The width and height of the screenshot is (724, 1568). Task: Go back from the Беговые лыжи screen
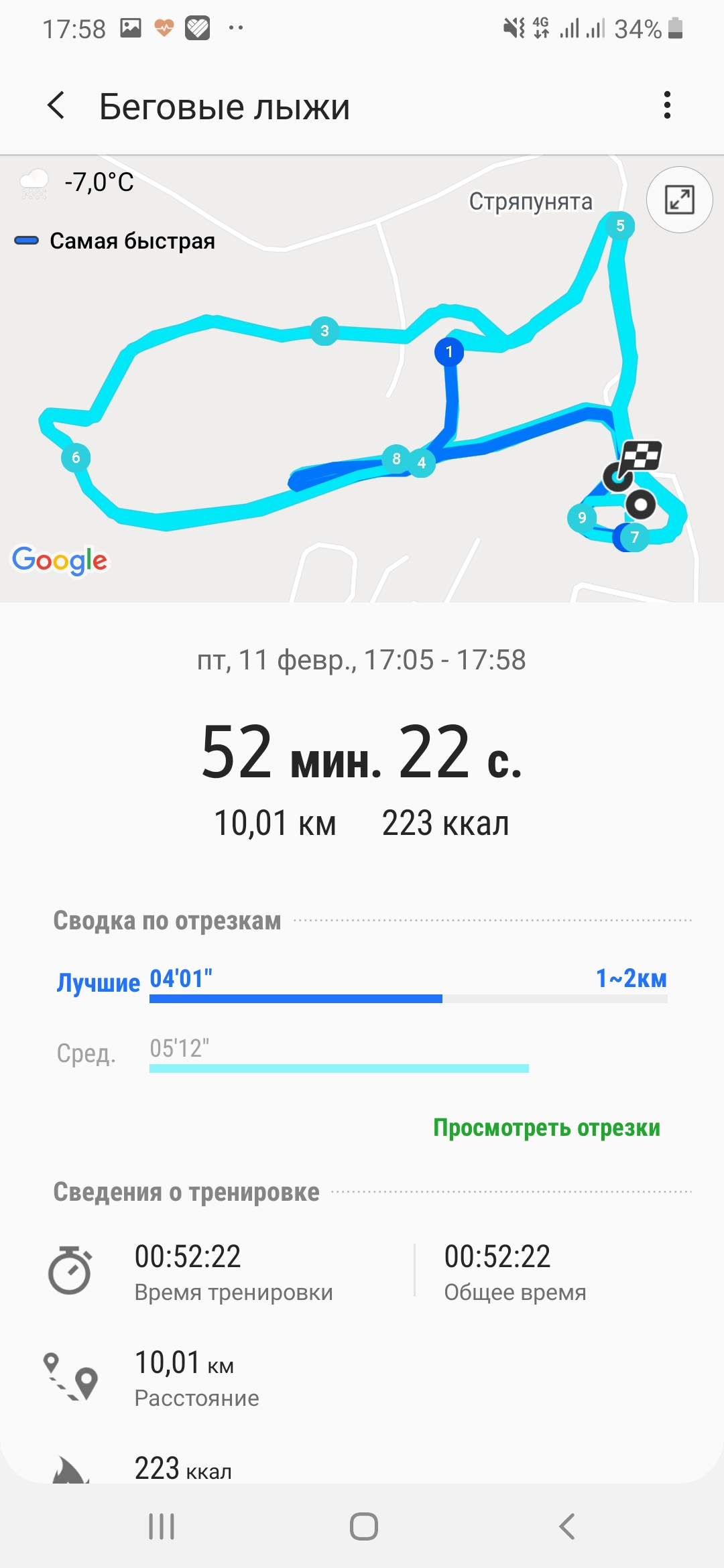pyautogui.click(x=57, y=106)
